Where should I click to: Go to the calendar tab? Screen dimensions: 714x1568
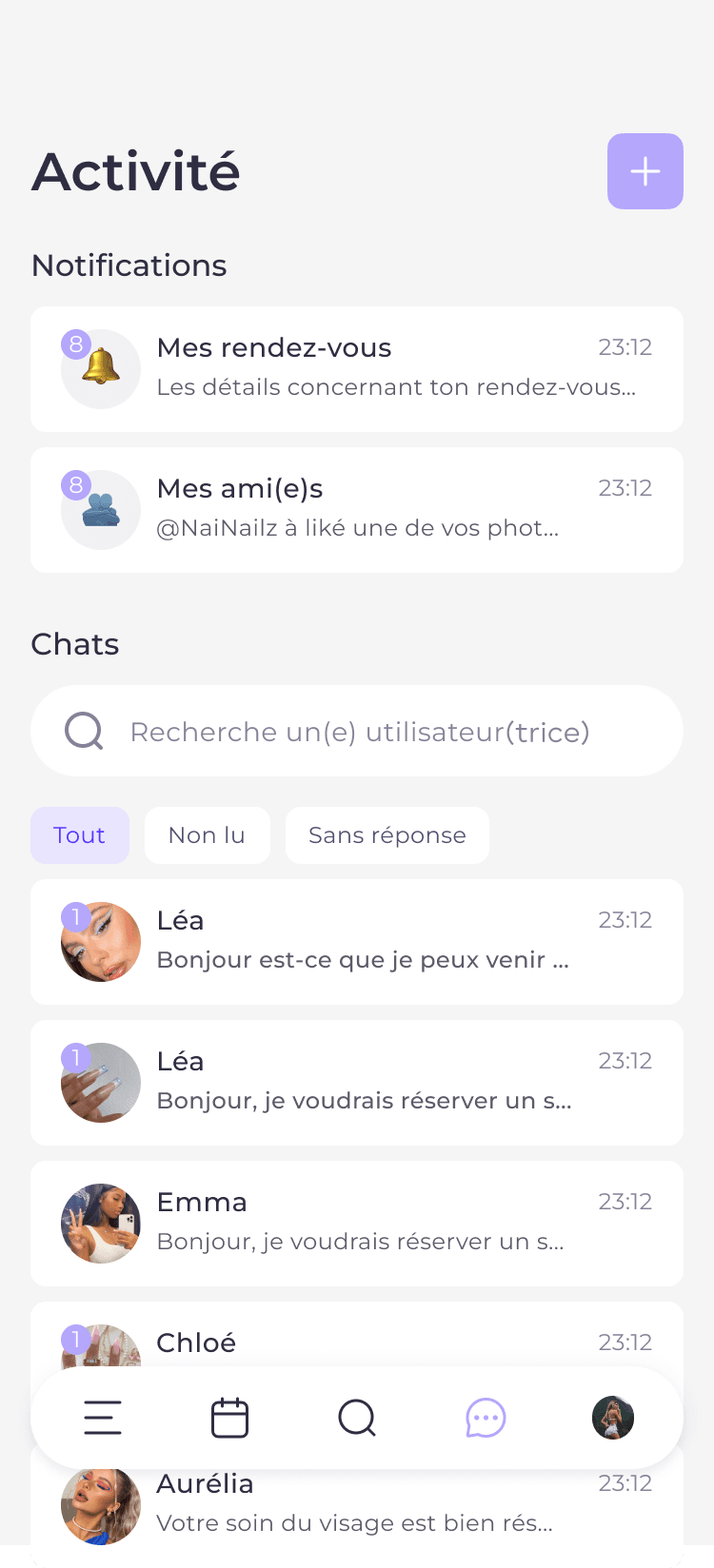[x=229, y=1418]
